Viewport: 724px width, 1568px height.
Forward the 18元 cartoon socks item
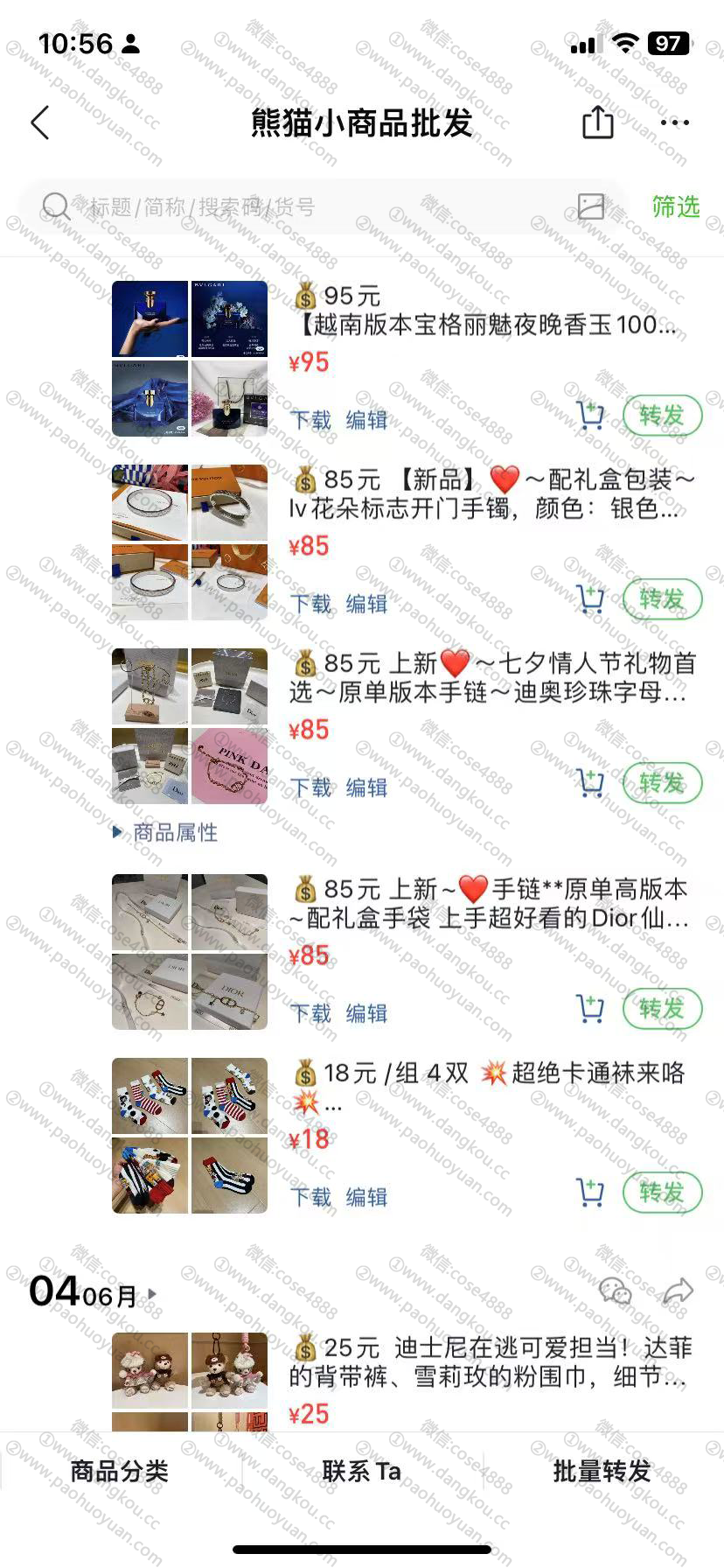point(662,1193)
